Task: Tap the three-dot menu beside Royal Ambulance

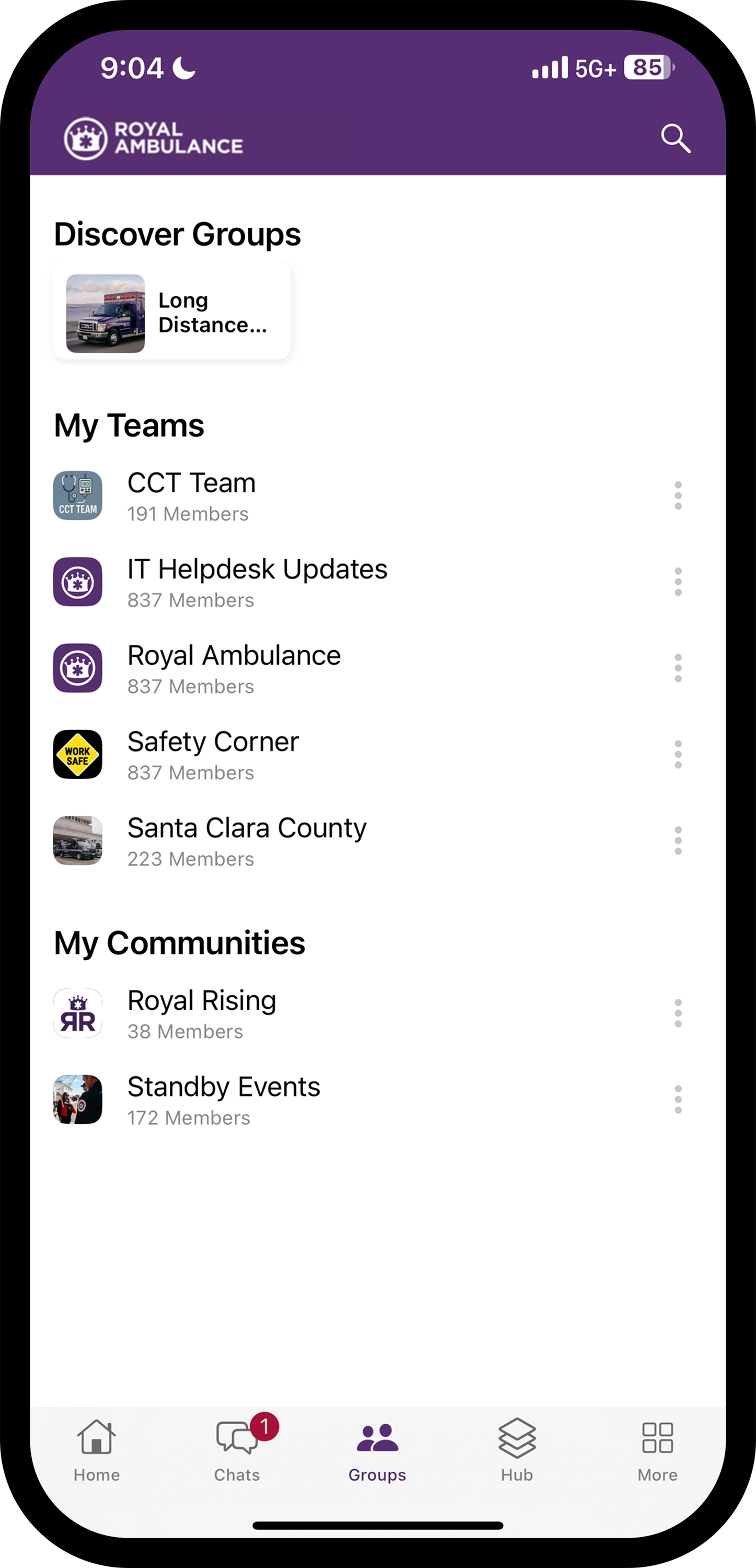Action: (678, 668)
